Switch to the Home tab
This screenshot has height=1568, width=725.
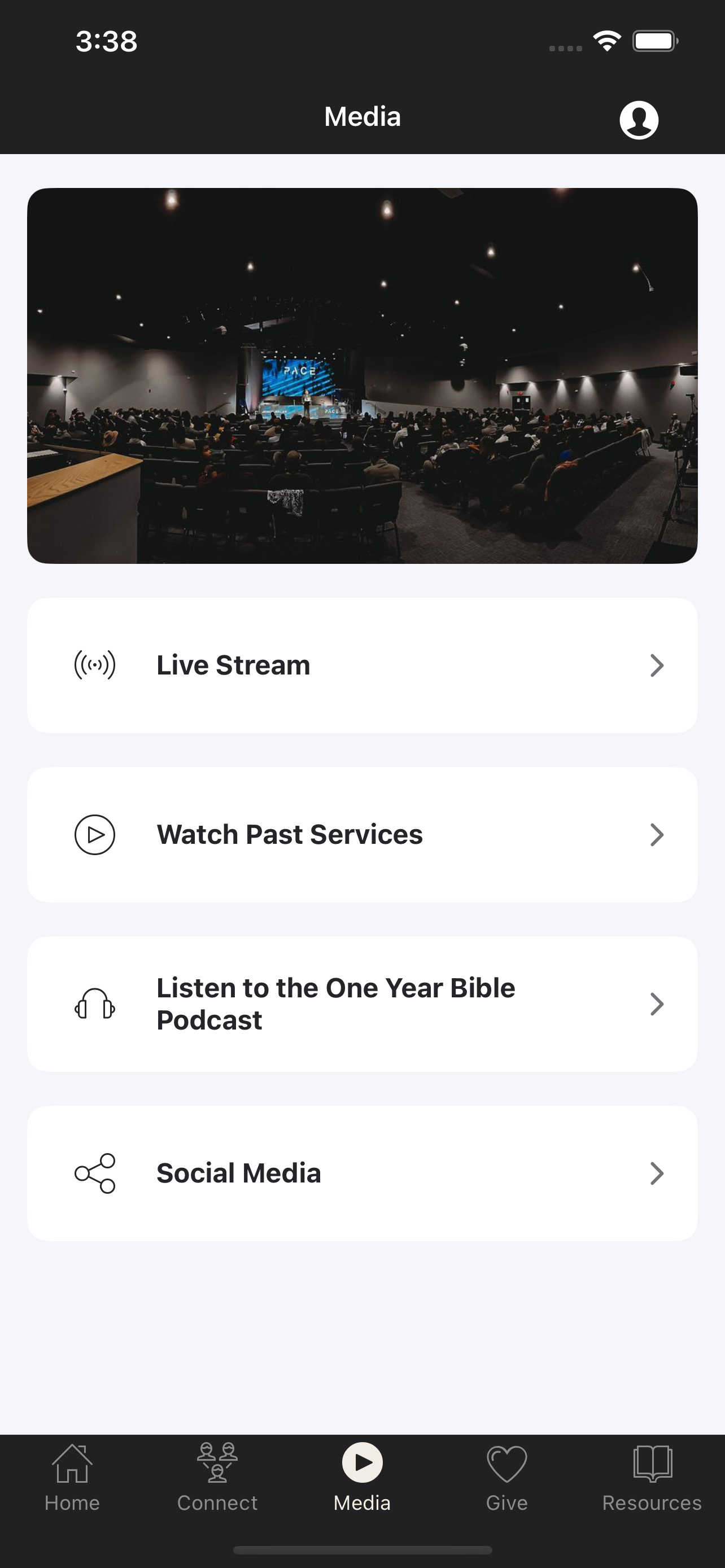click(x=72, y=1478)
